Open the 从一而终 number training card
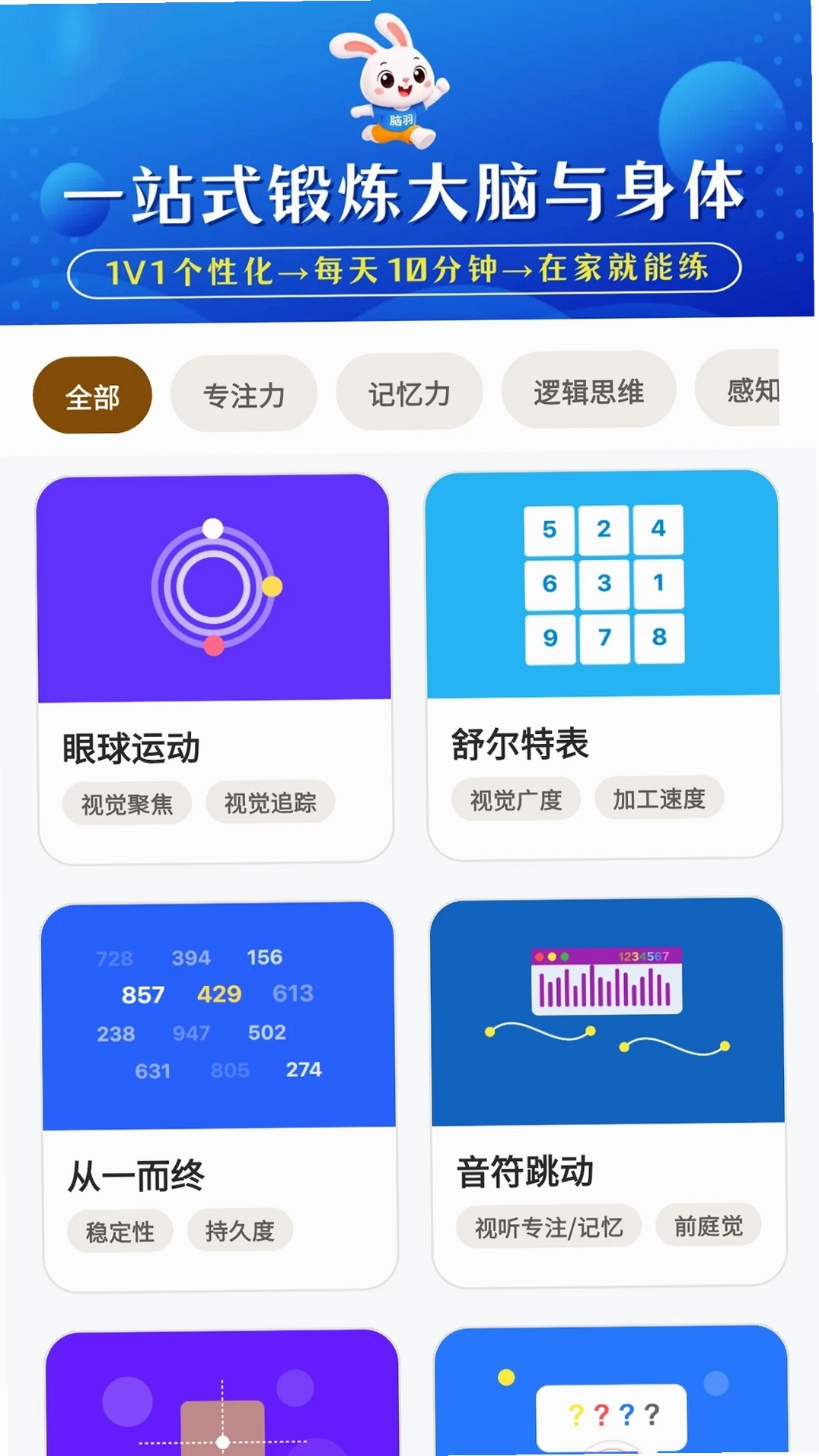 click(x=219, y=1096)
